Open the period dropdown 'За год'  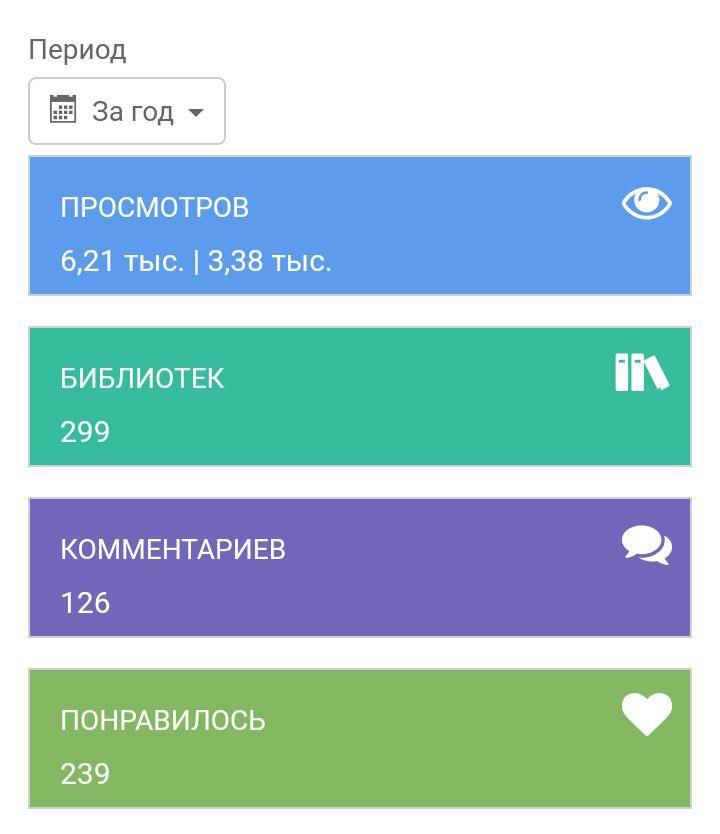click(x=127, y=111)
